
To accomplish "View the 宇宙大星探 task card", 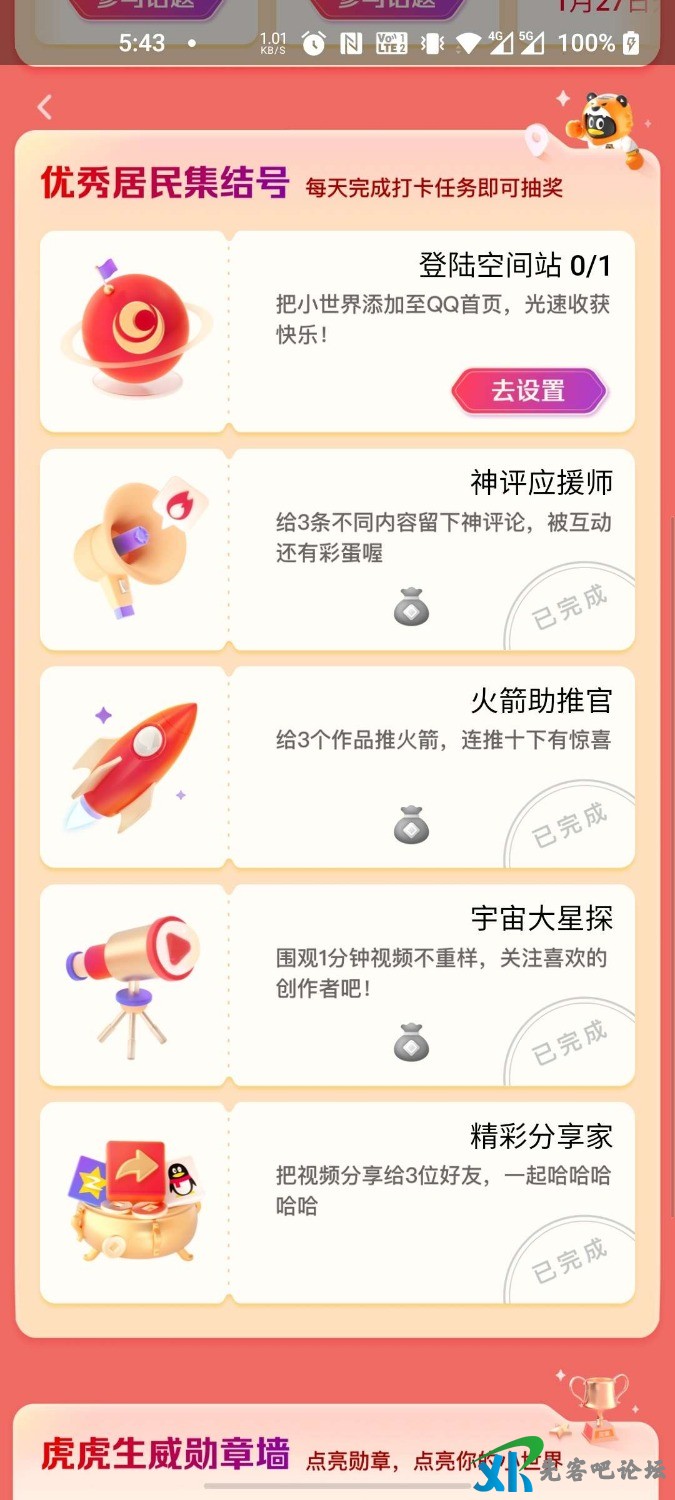I will pos(337,985).
